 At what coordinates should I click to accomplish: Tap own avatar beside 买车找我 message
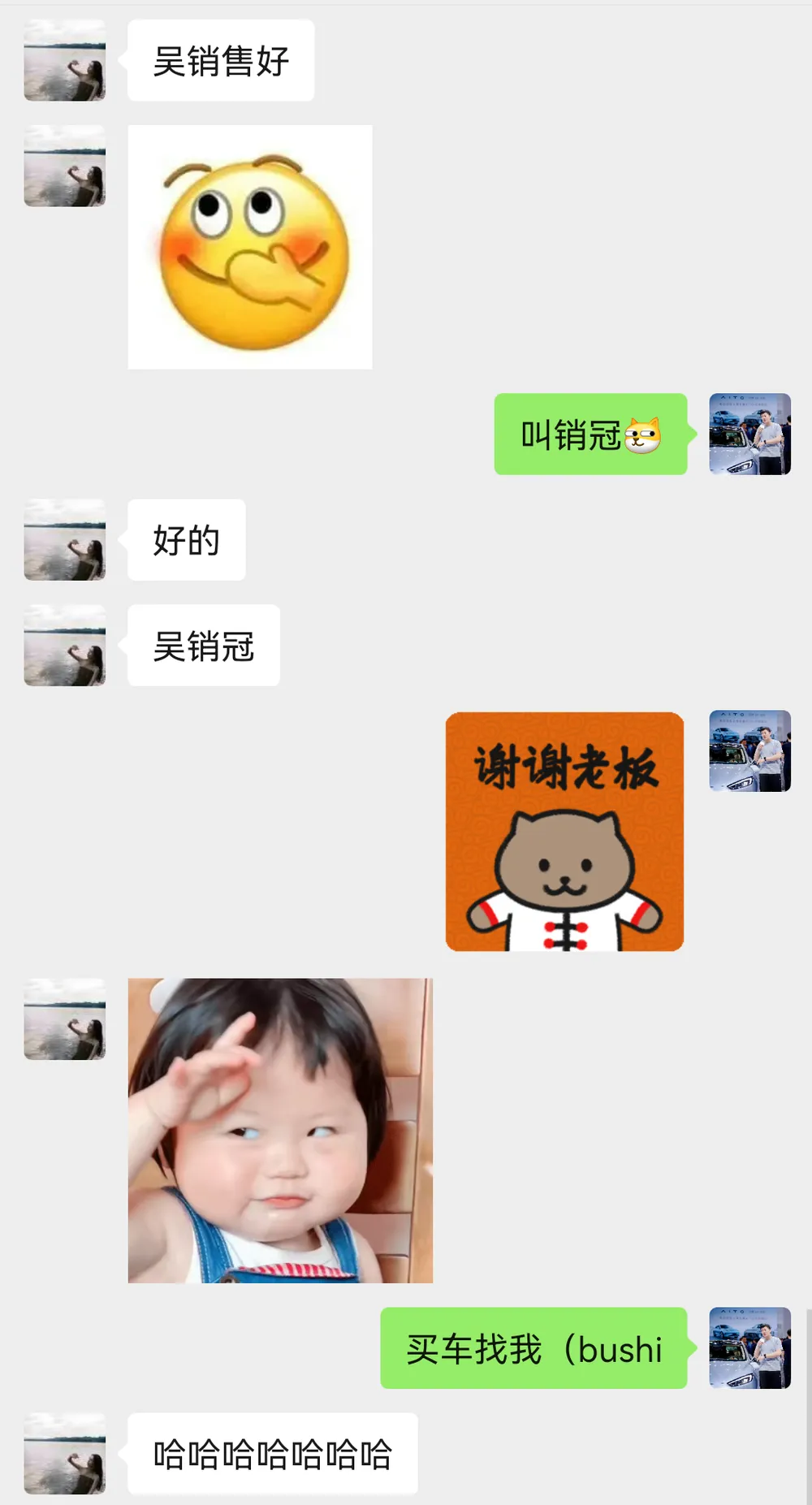(749, 1347)
